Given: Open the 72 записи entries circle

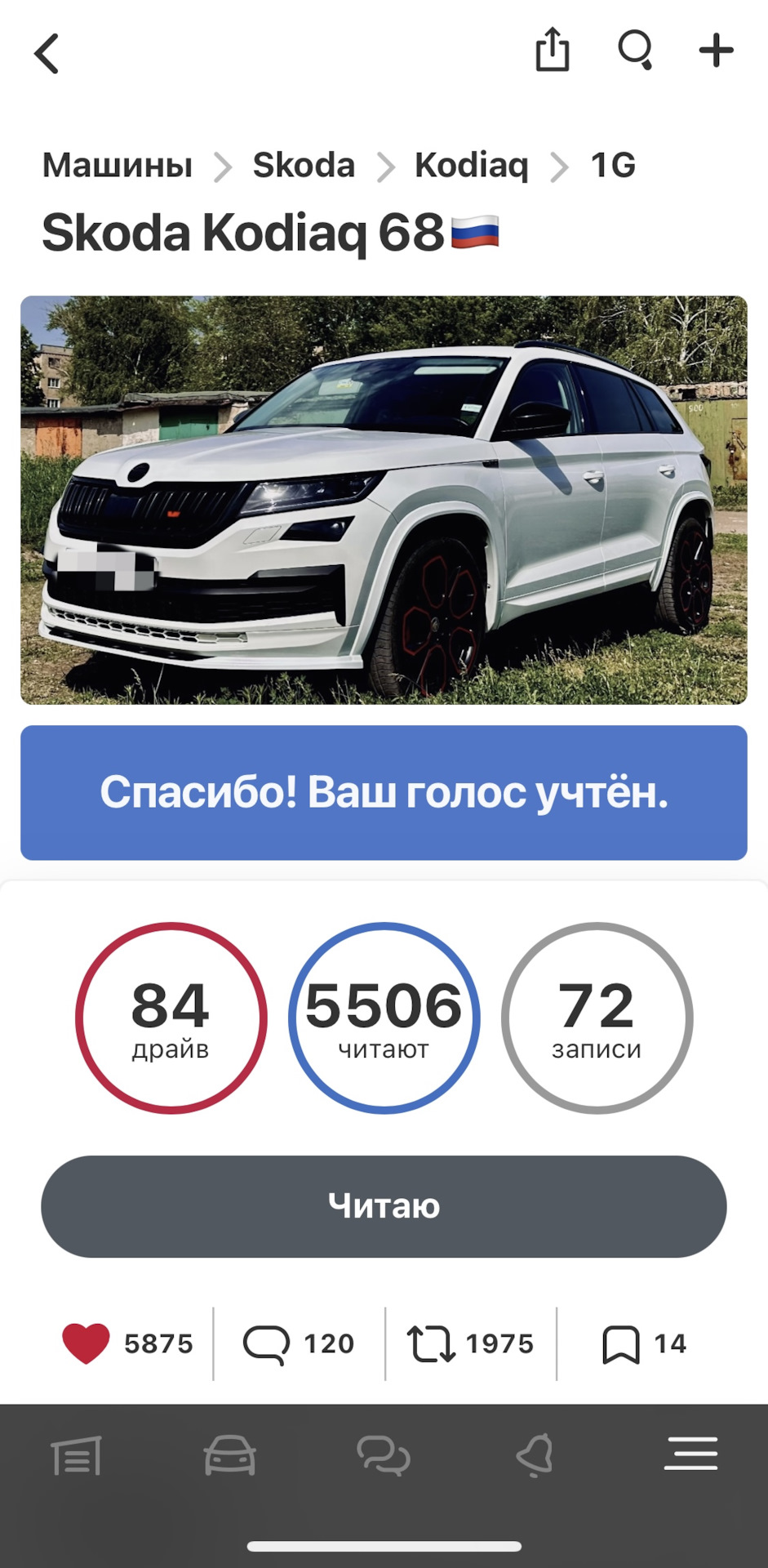Looking at the screenshot, I should 597,1018.
